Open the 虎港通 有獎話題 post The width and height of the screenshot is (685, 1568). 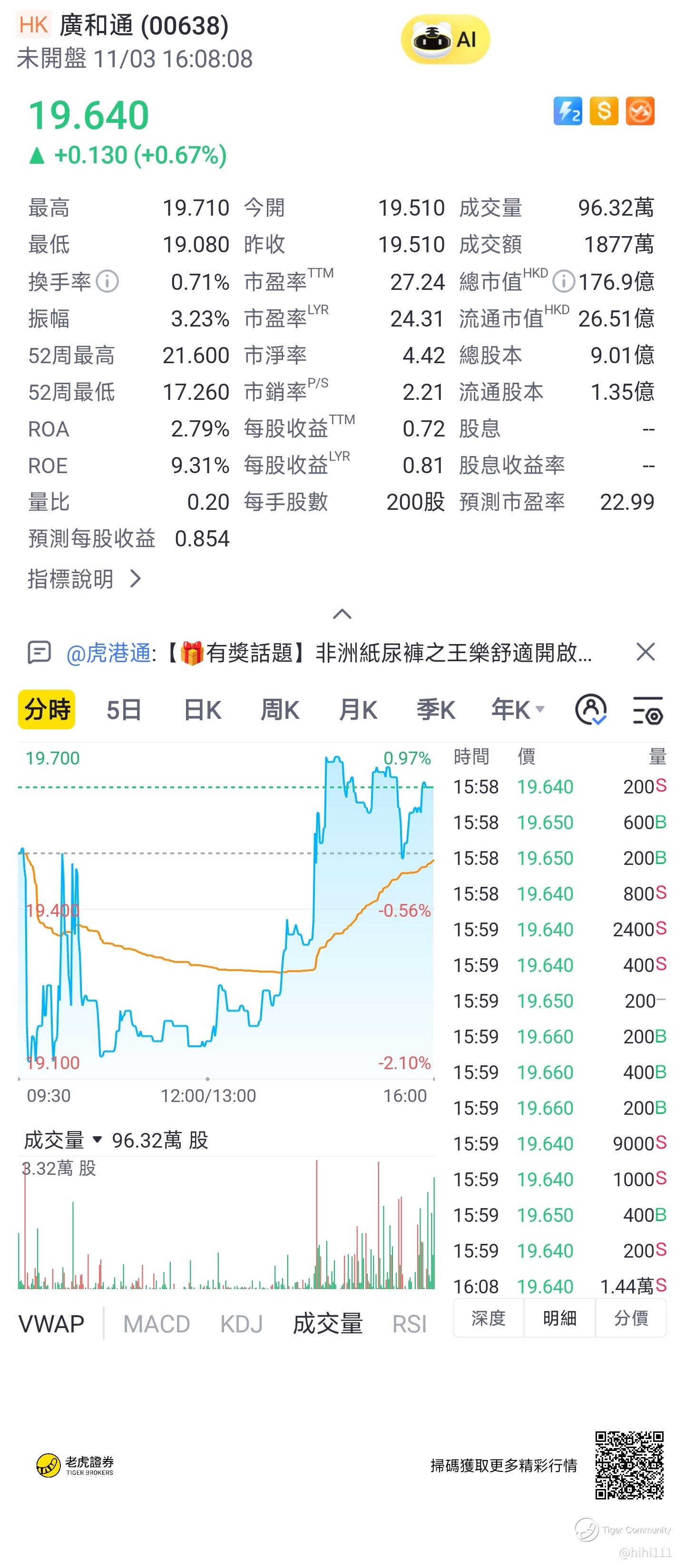pyautogui.click(x=329, y=653)
